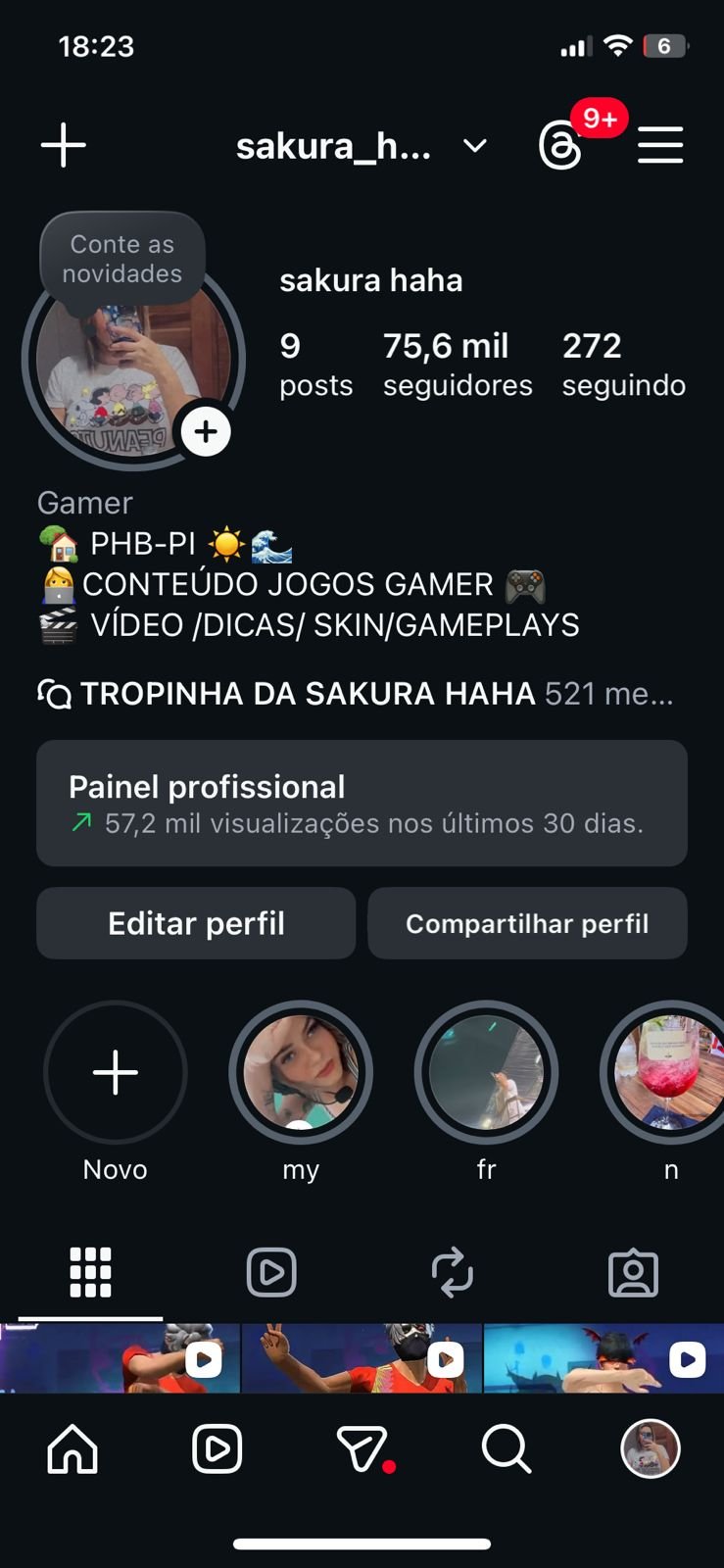This screenshot has width=724, height=1568.
Task: Switch to the reposts tab
Action: coord(453,1272)
